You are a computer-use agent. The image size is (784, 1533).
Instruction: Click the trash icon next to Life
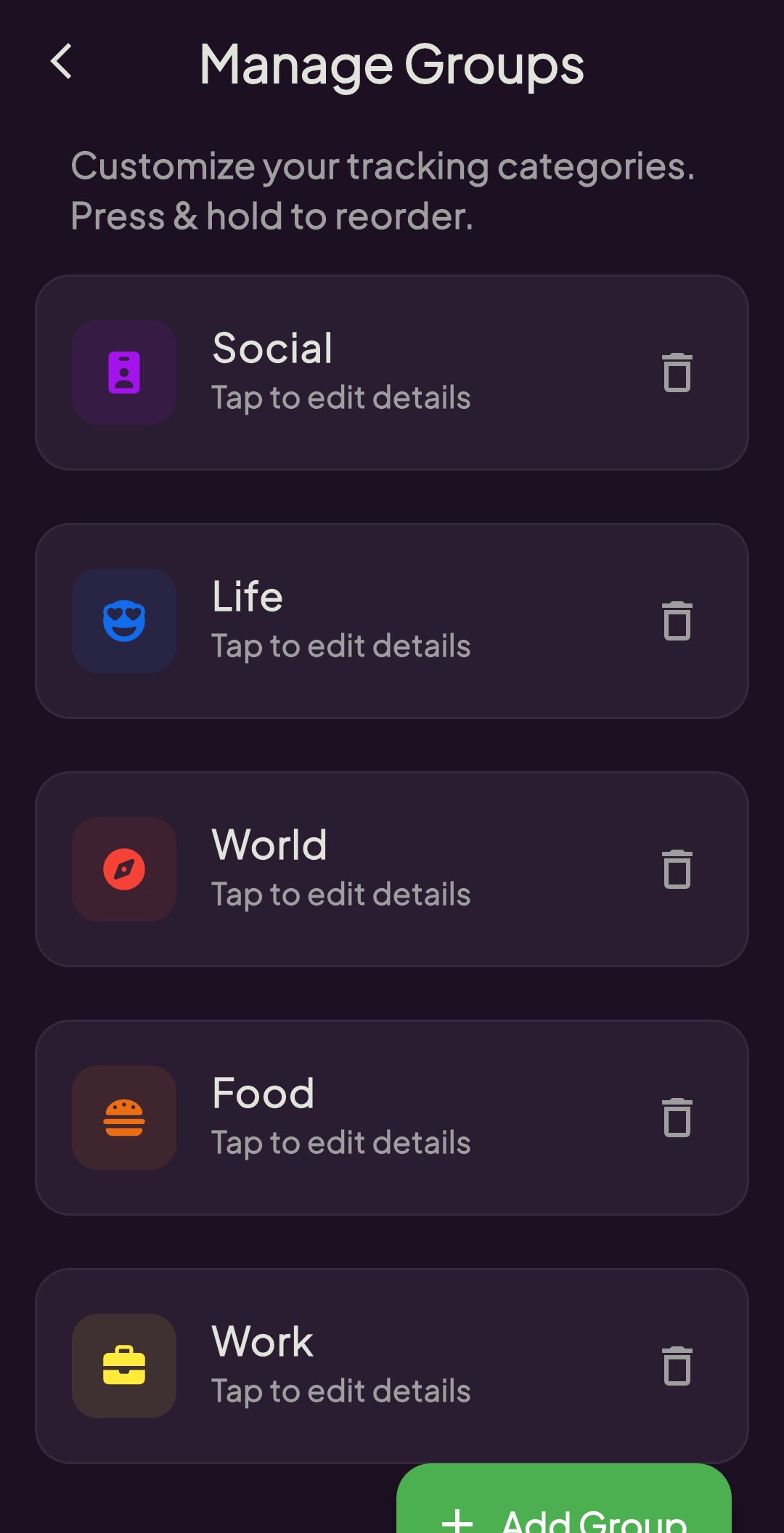coord(677,621)
